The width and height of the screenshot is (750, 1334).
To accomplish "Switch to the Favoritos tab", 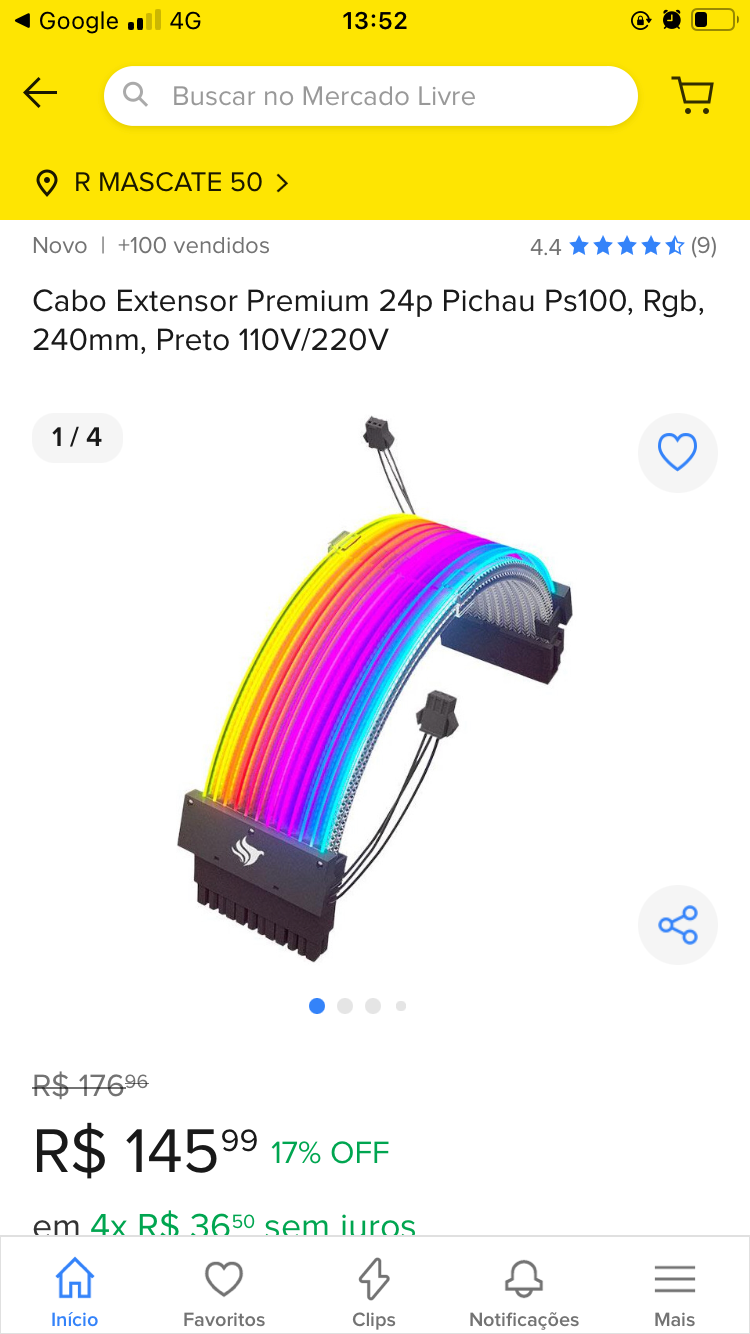I will 224,1292.
